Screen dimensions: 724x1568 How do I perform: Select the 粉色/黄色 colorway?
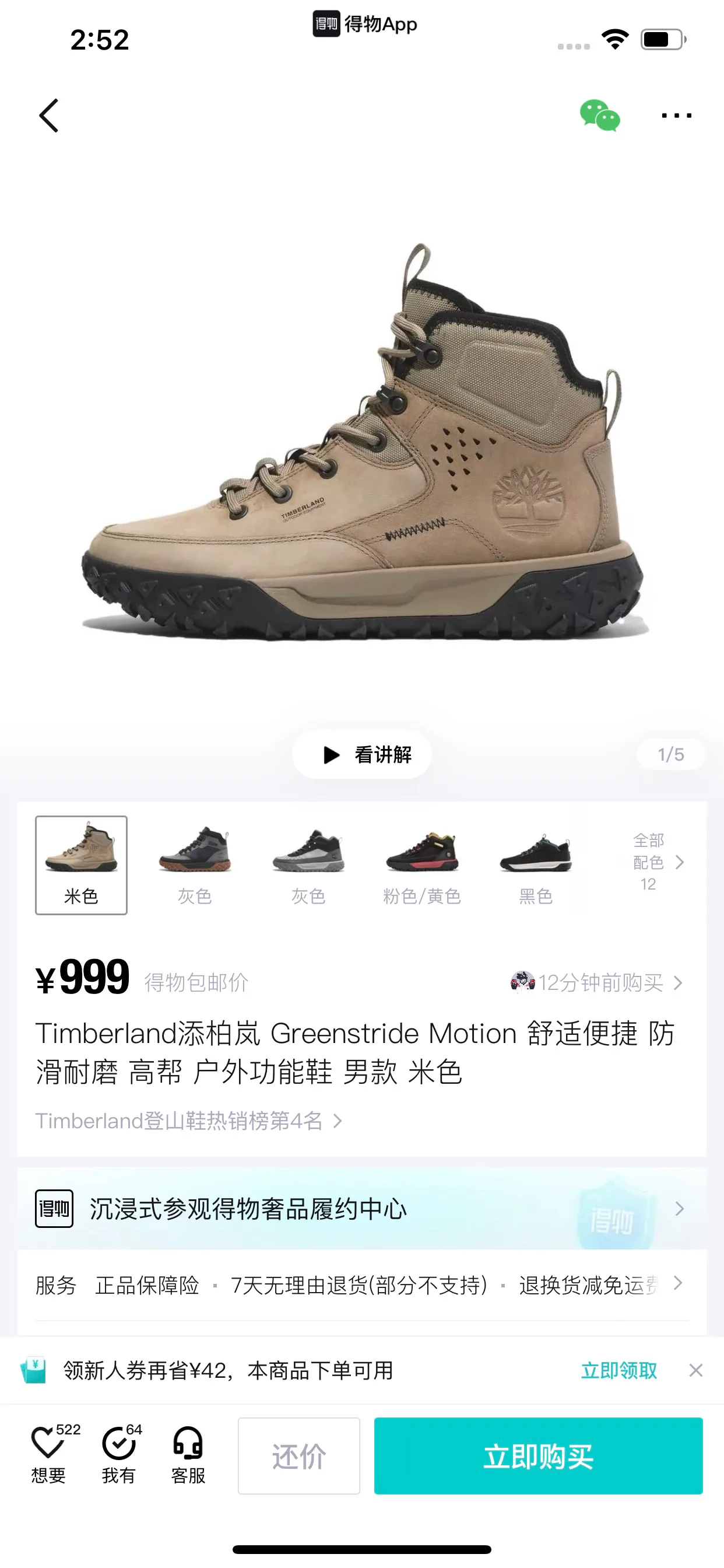point(421,865)
